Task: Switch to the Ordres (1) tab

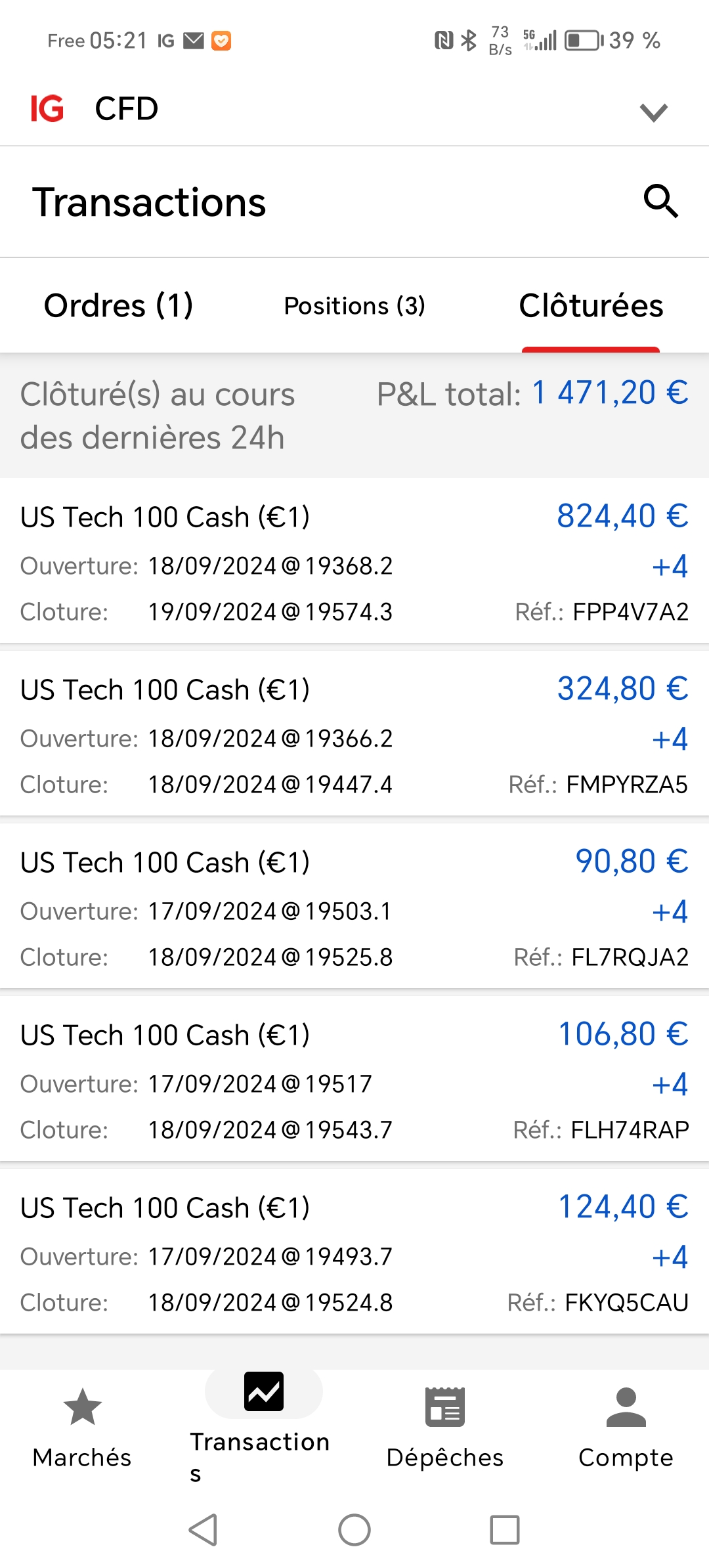Action: tap(118, 305)
